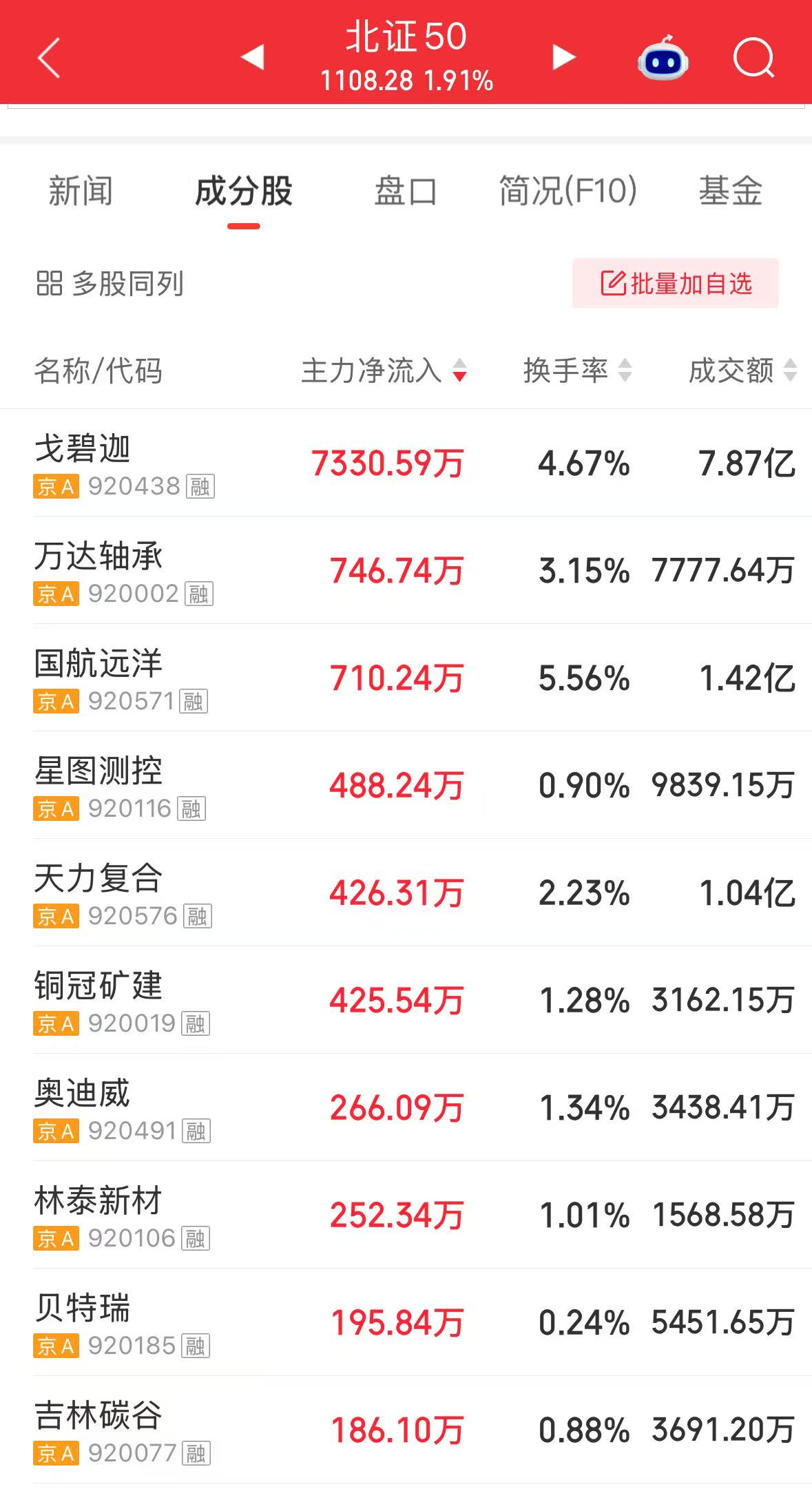Open the robot assistant icon
Image resolution: width=812 pixels, height=1491 pixels.
pyautogui.click(x=663, y=58)
